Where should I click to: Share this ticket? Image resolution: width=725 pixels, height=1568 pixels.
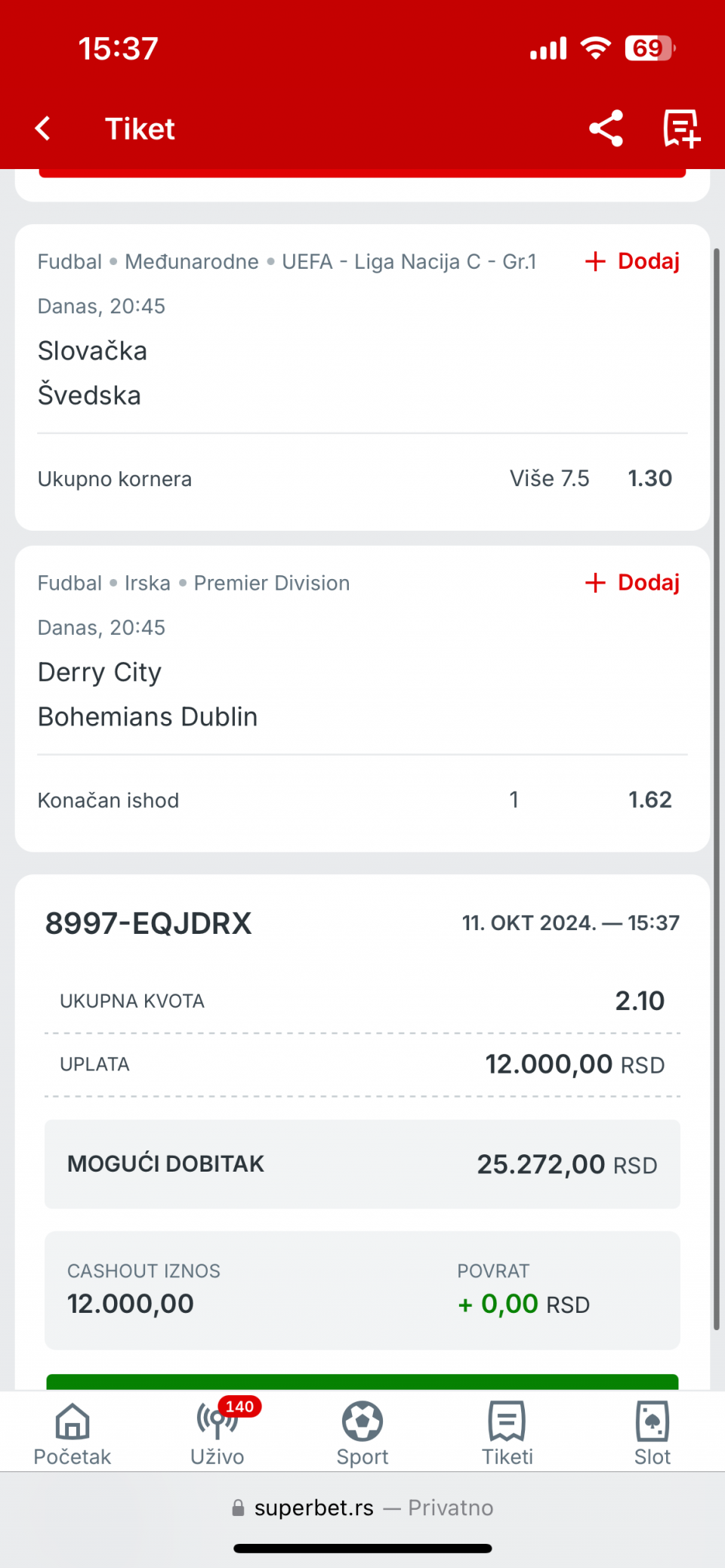point(606,128)
